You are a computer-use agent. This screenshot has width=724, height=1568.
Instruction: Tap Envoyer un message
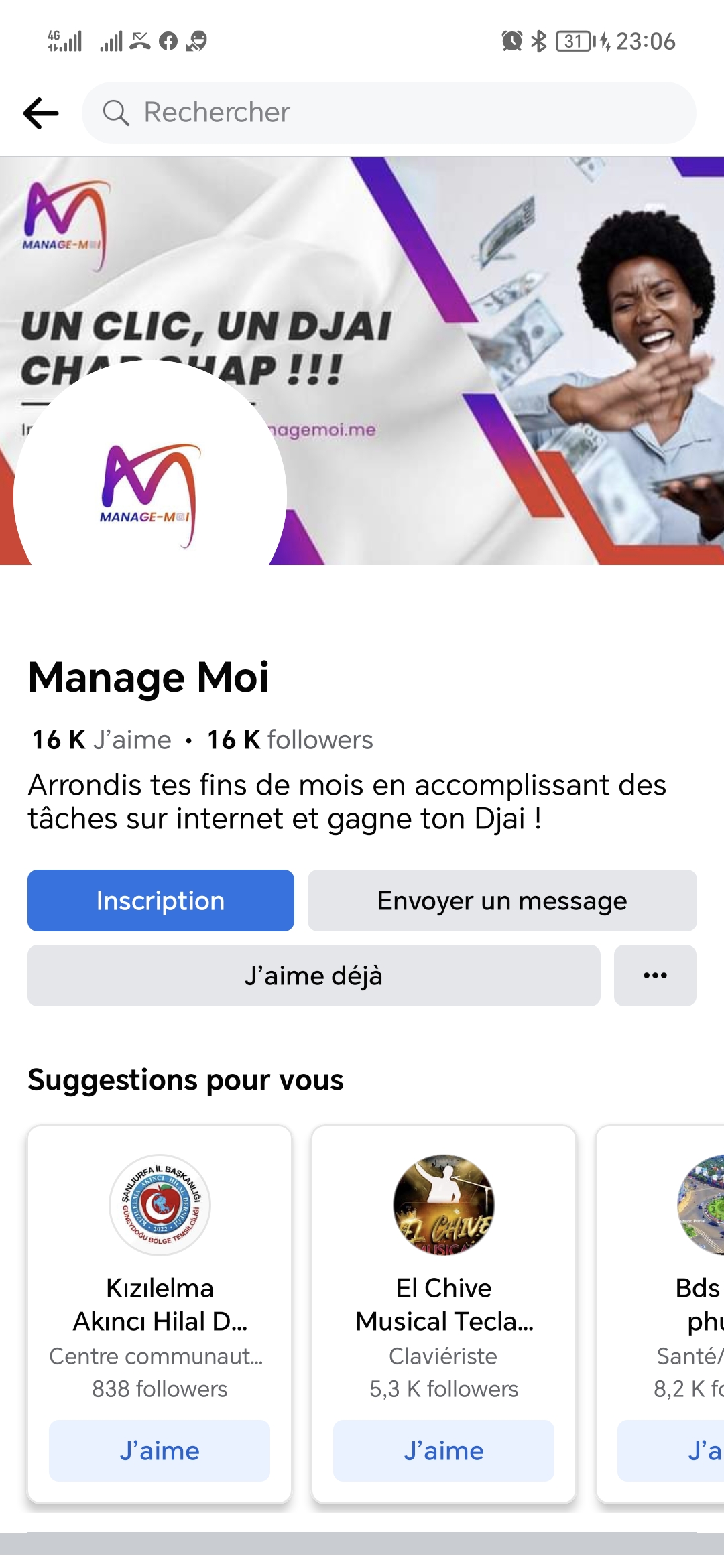[502, 901]
